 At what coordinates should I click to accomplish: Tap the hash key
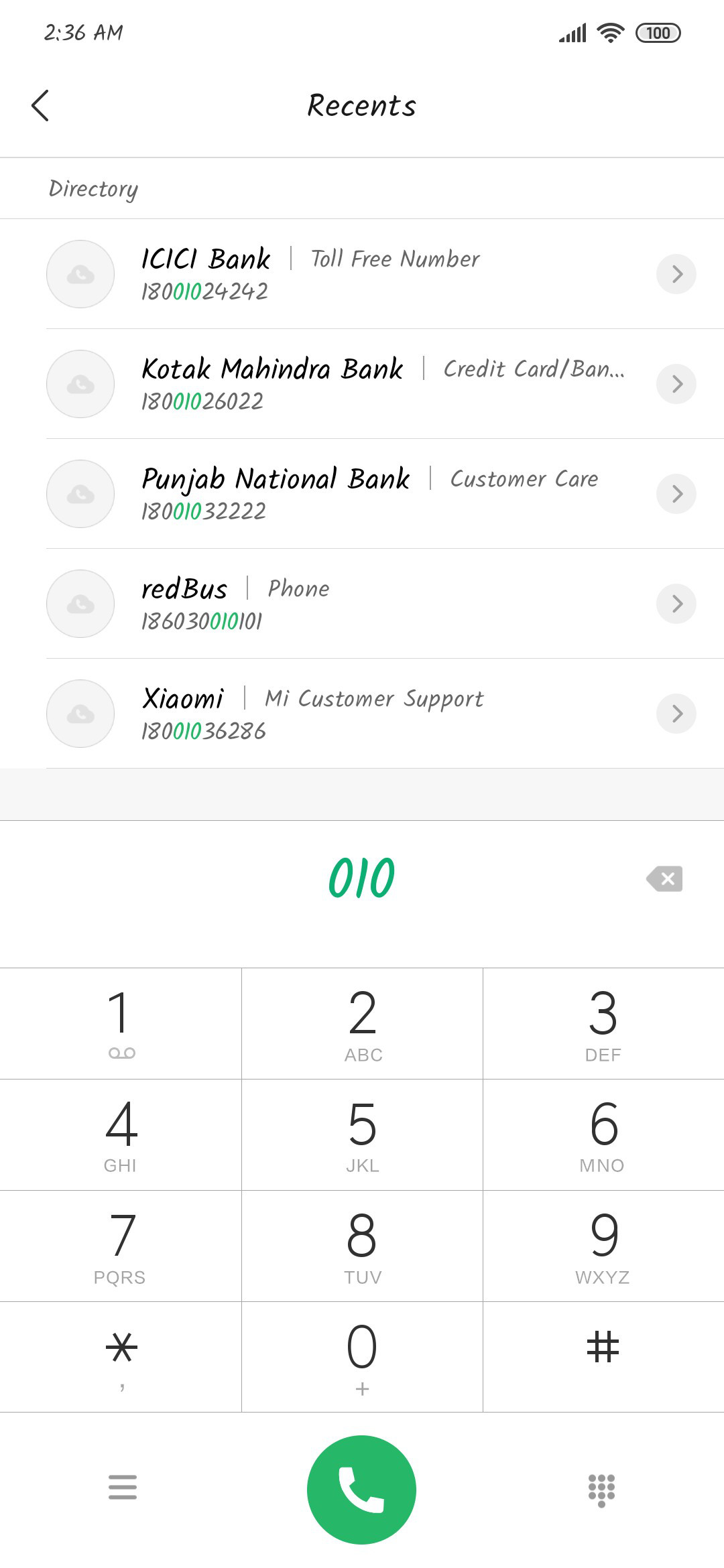coord(603,1358)
